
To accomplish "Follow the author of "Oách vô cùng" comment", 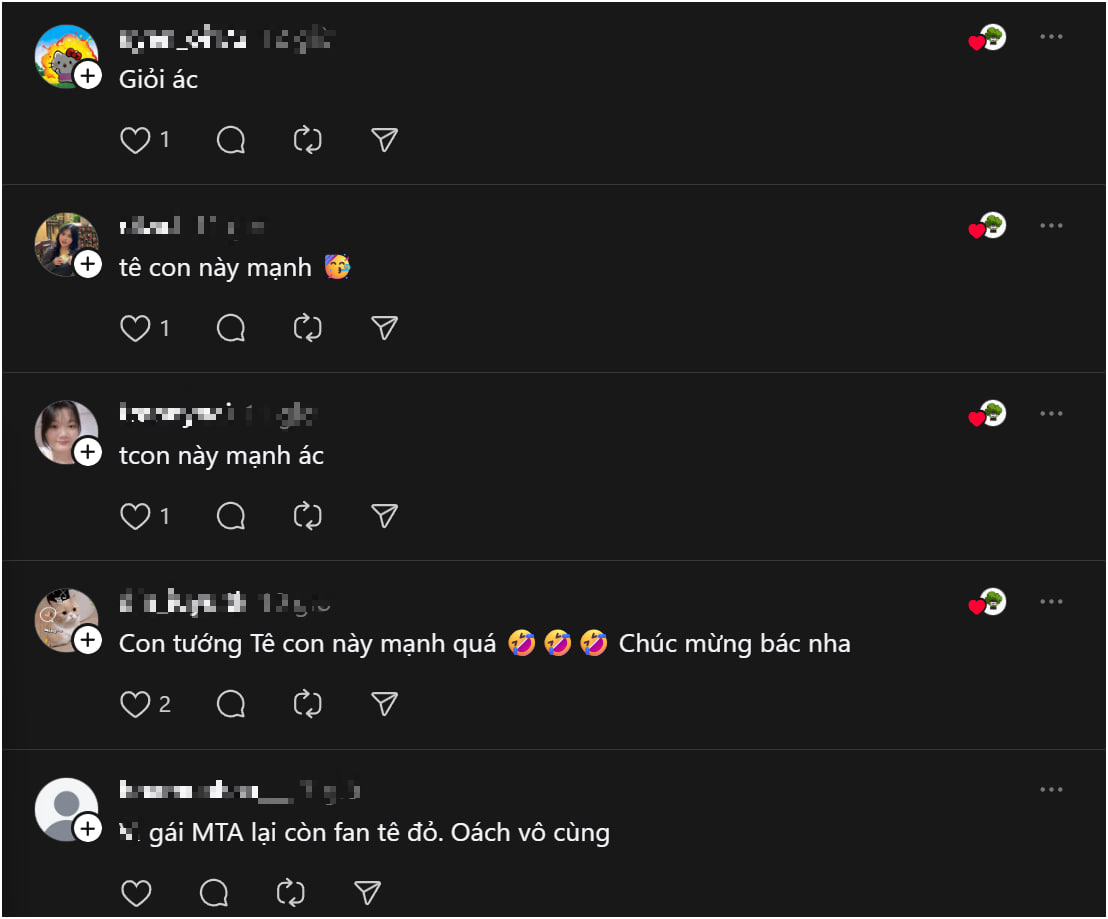I will (x=88, y=828).
